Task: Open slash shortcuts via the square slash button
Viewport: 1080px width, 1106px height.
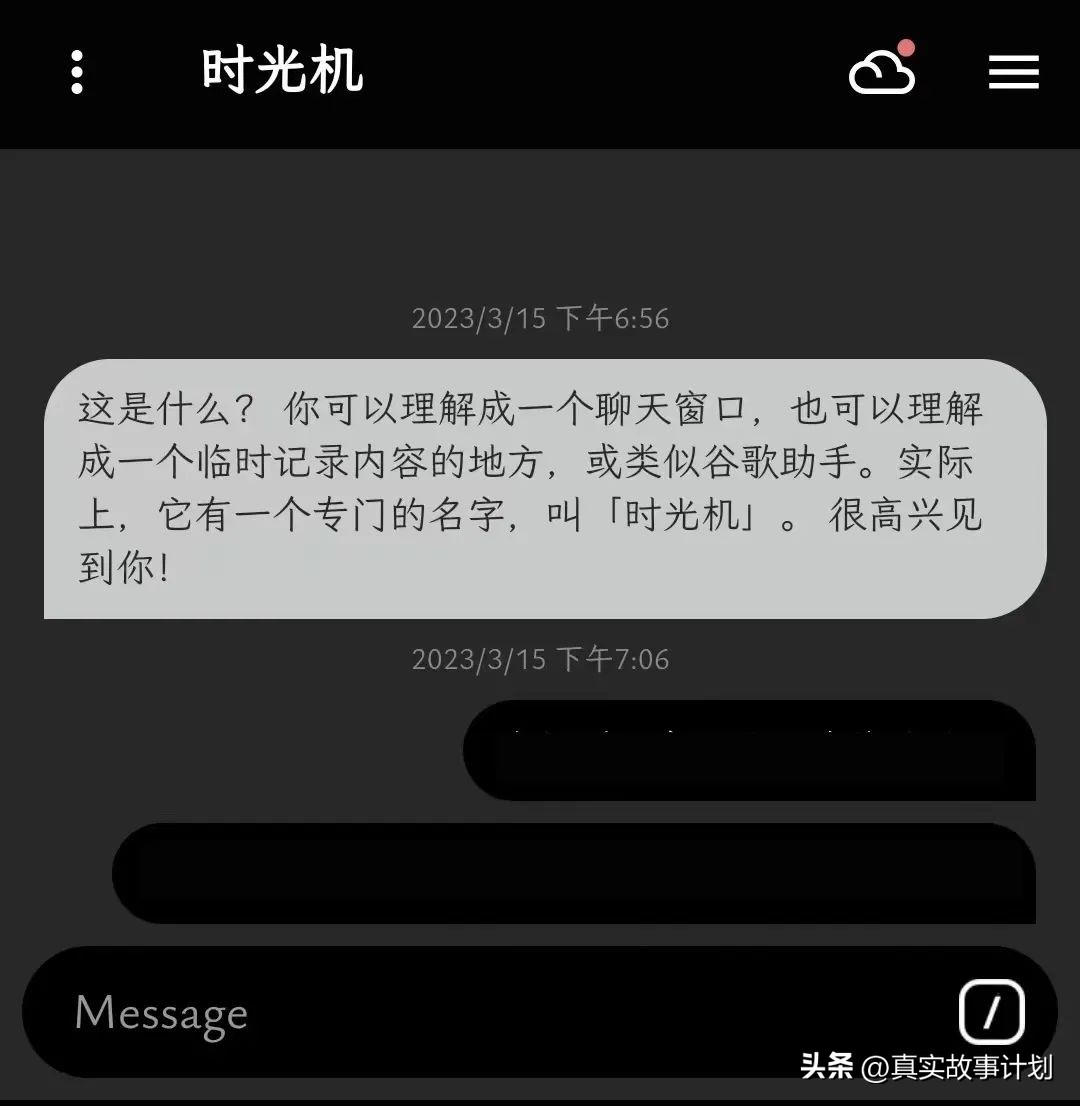Action: (994, 1013)
